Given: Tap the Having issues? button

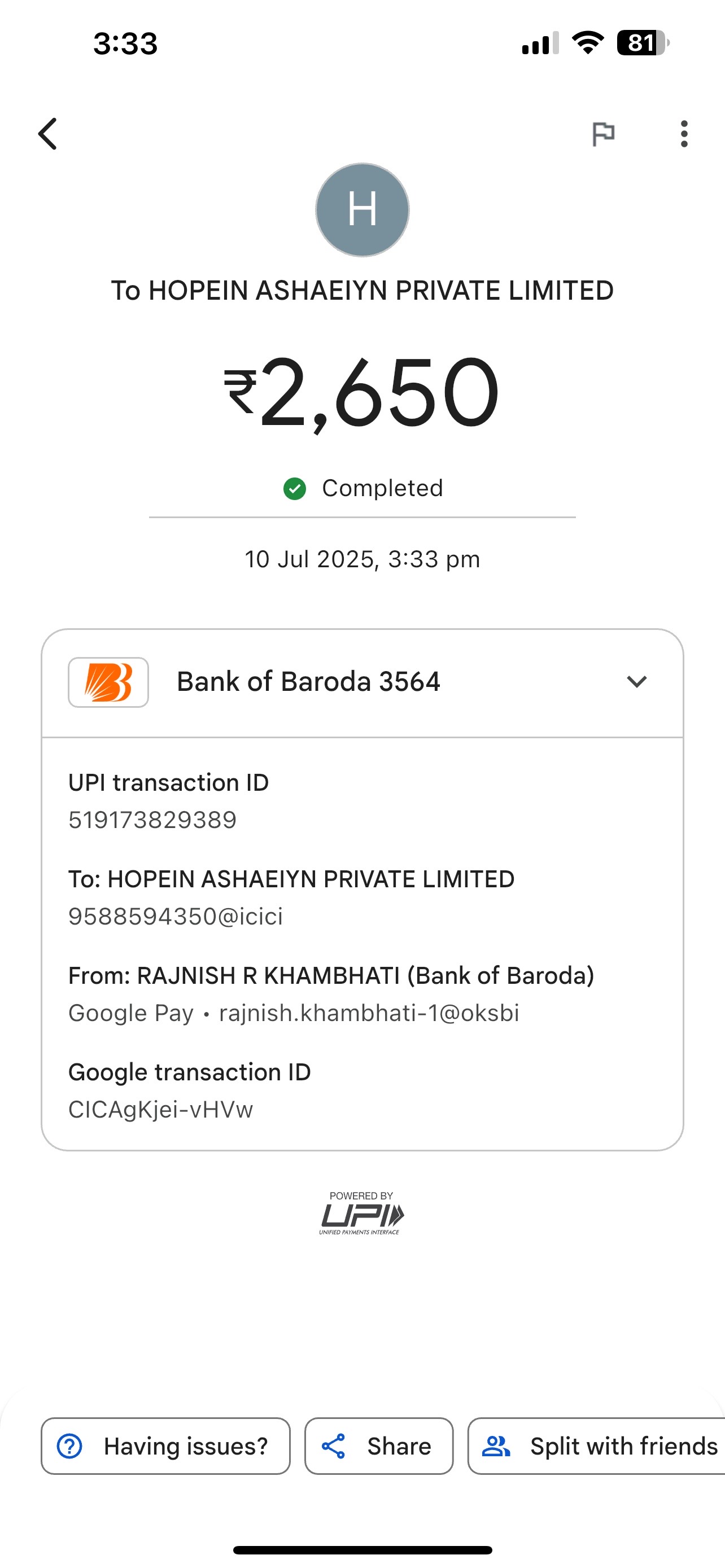Looking at the screenshot, I should click(x=165, y=1446).
